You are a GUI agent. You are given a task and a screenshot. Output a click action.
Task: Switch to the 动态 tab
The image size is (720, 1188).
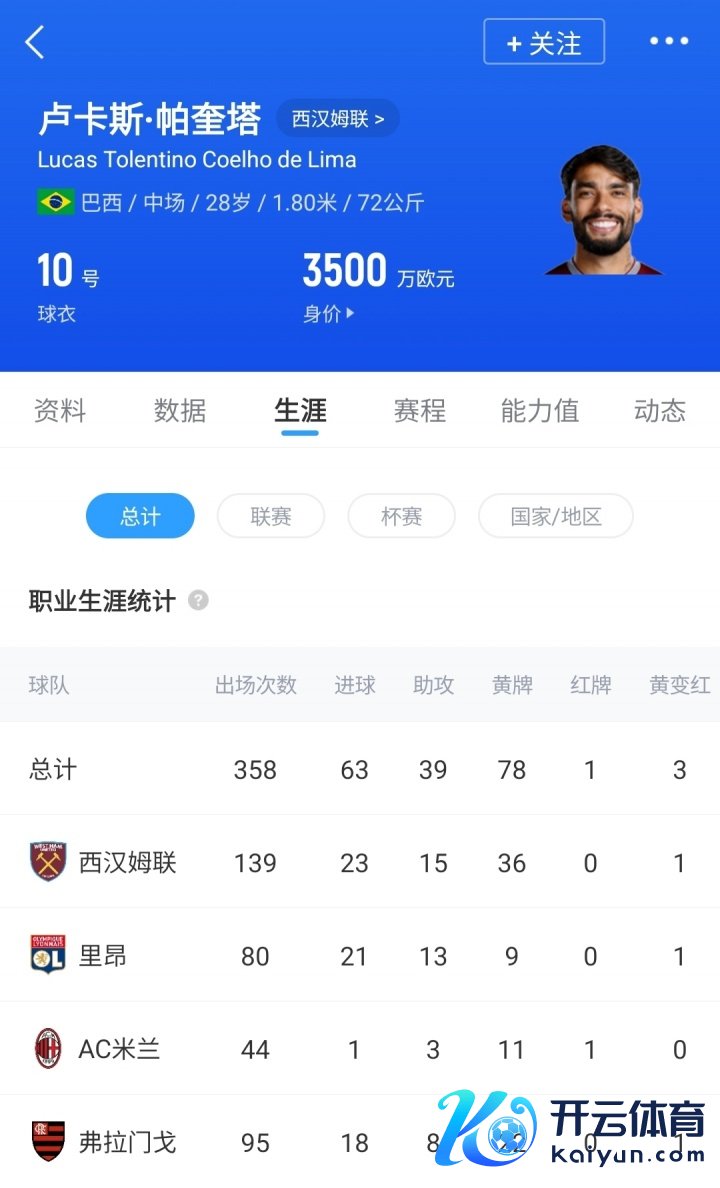coord(660,411)
